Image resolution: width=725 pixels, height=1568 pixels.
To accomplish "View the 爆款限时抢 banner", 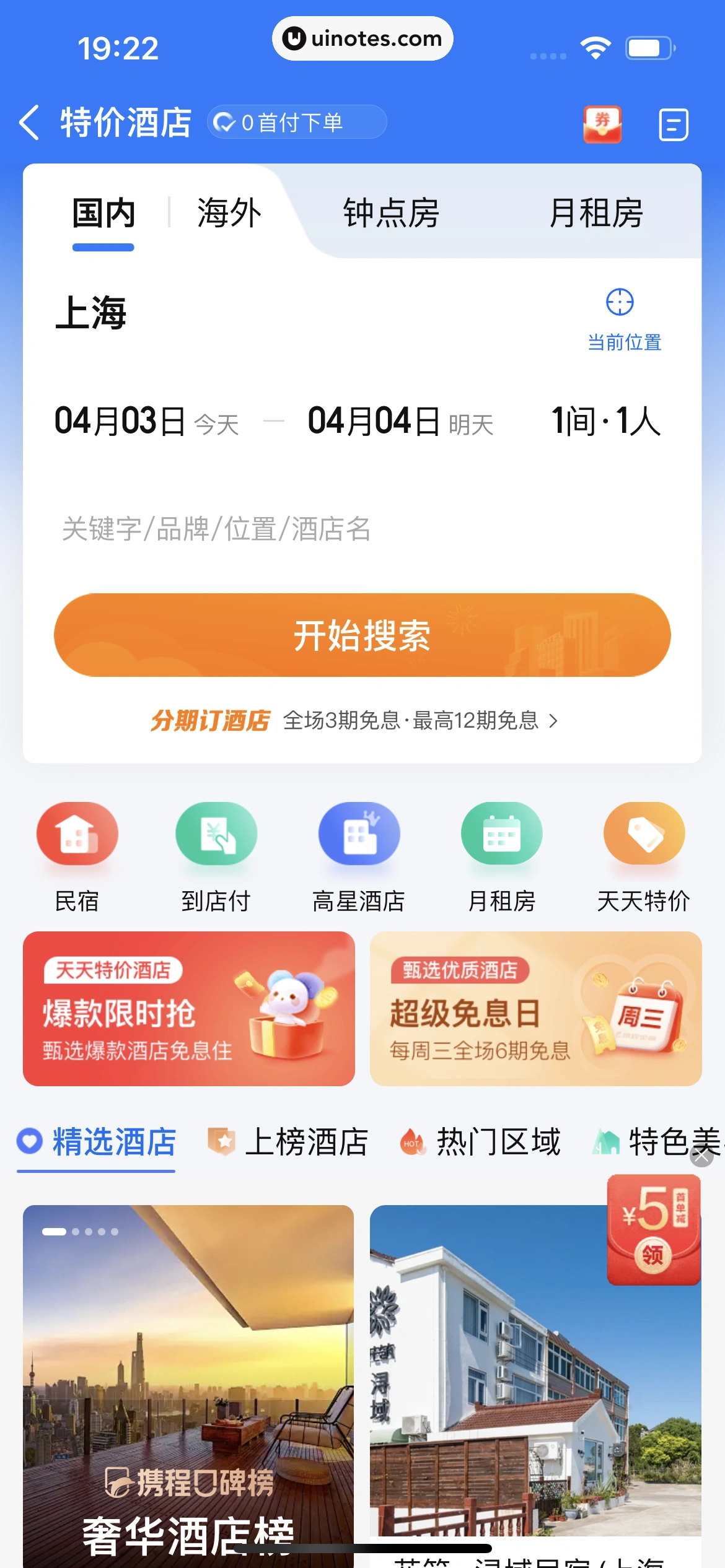I will 188,1008.
